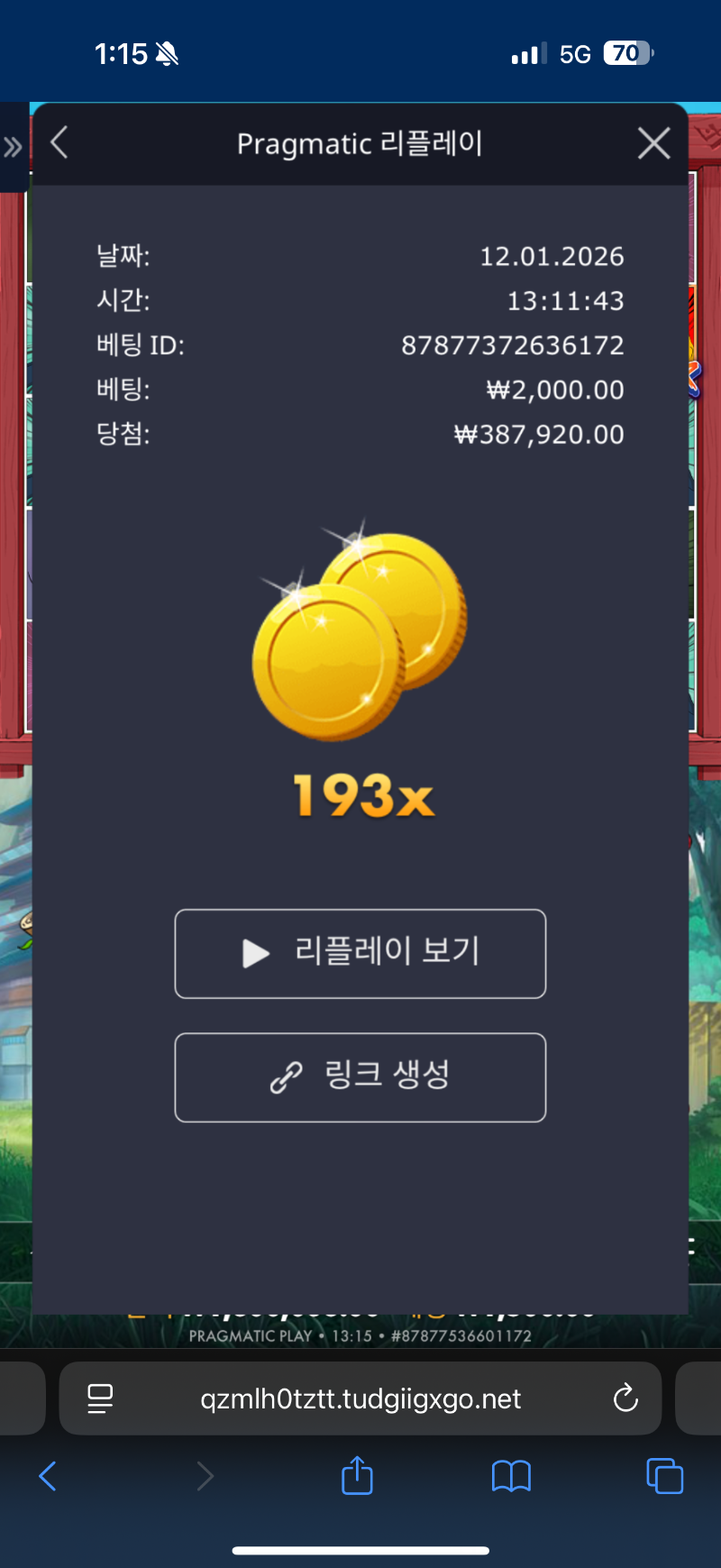Tap 리플레이 보기 to watch the replay
Viewport: 721px width, 1568px height.
pos(360,953)
